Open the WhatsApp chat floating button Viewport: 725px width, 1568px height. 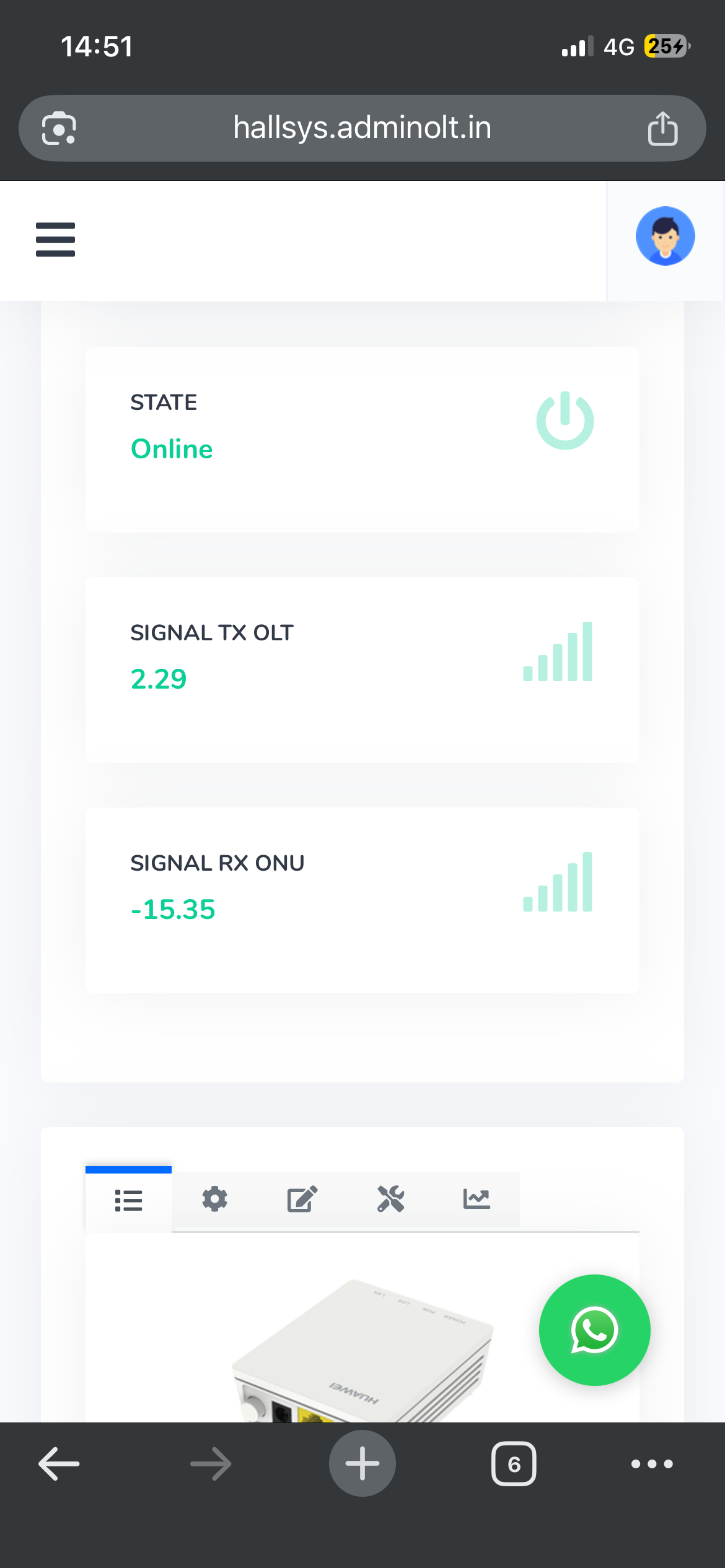click(594, 1330)
